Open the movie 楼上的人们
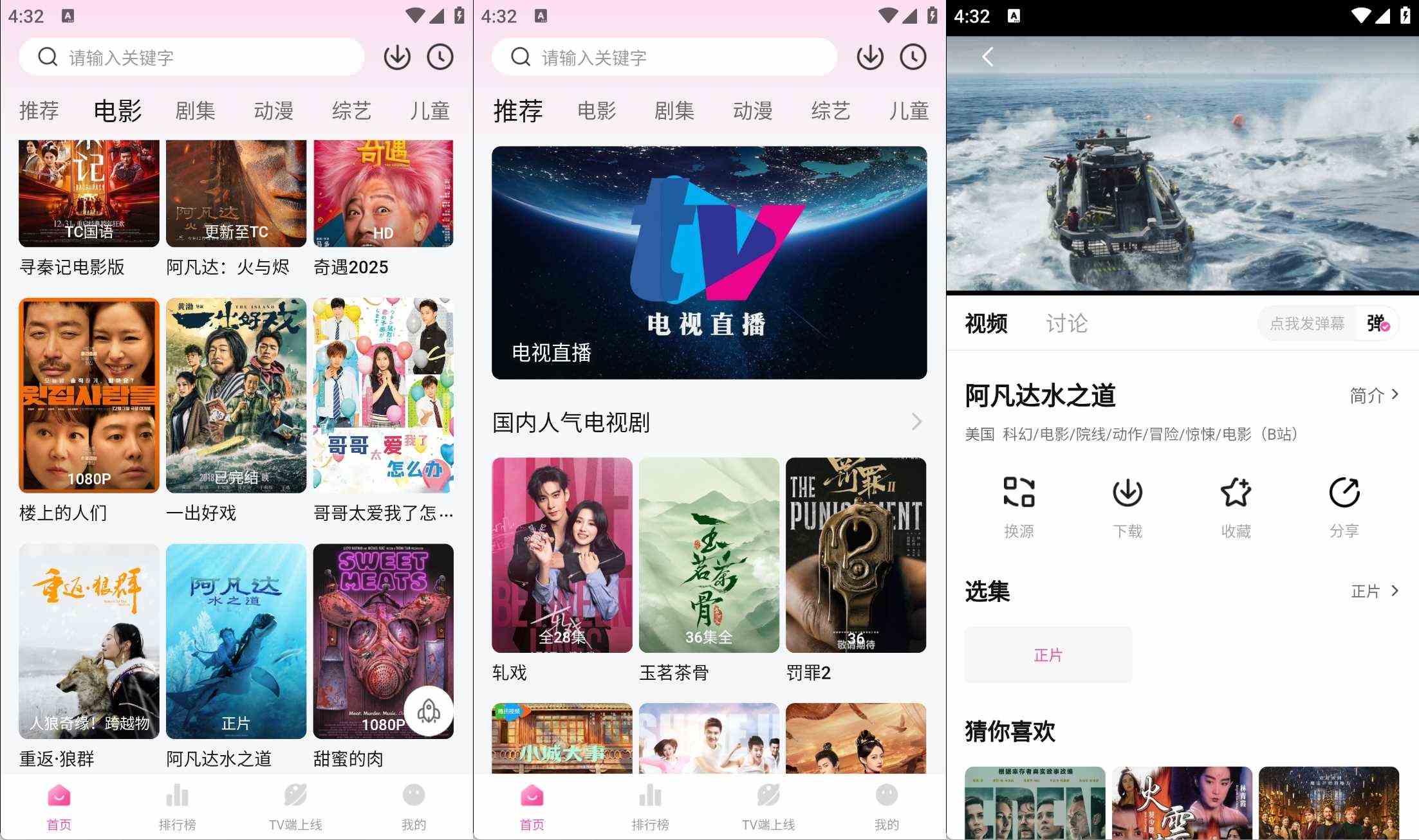The image size is (1419, 840). click(89, 396)
